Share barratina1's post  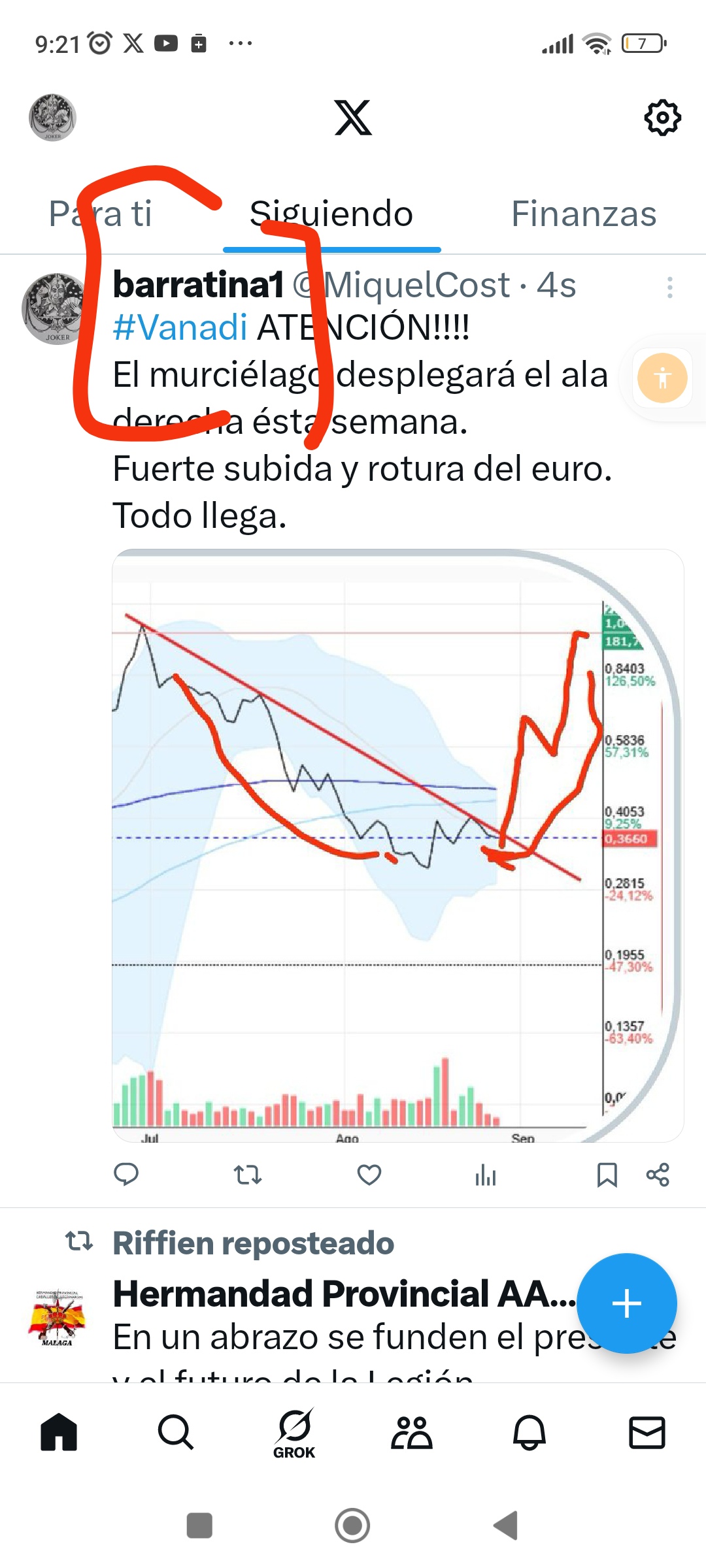pos(658,1175)
